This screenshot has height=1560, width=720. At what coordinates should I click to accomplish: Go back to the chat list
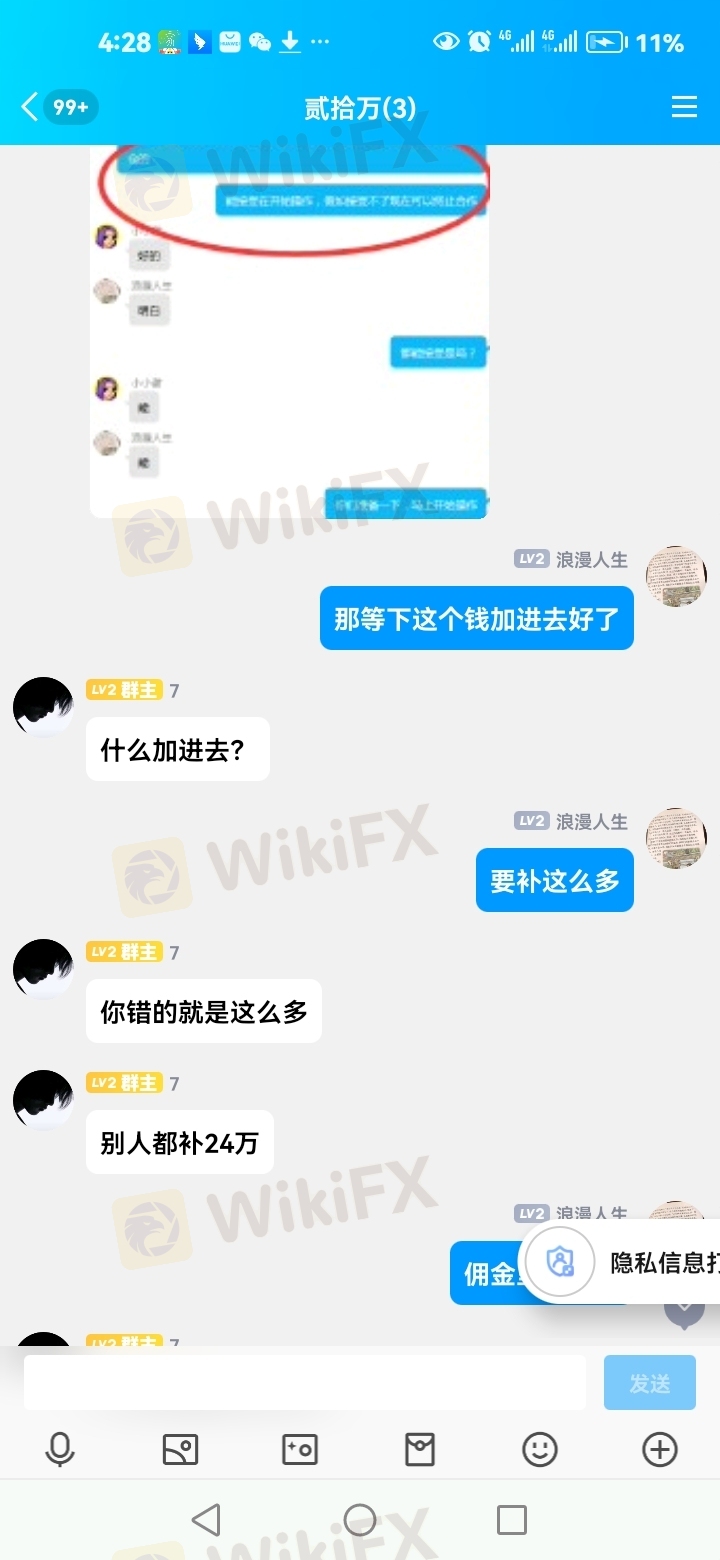[x=30, y=107]
